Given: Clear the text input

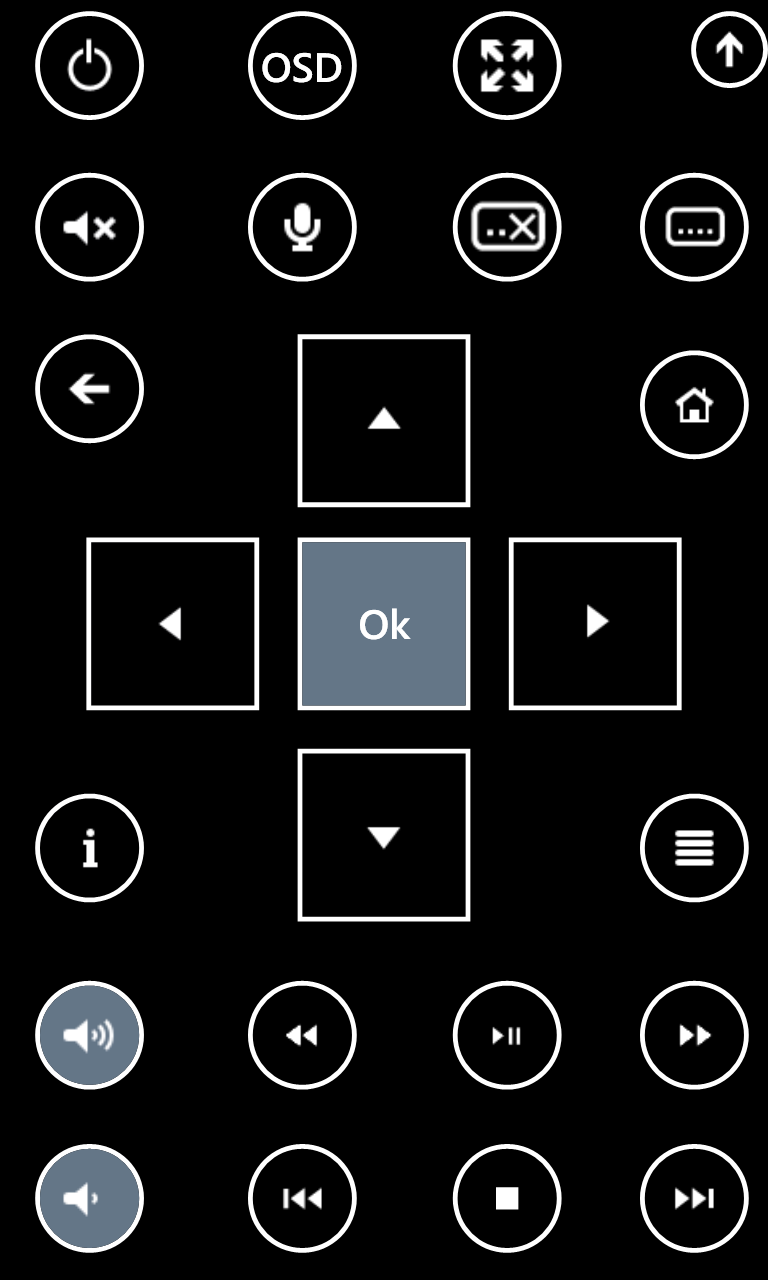Looking at the screenshot, I should (507, 227).
